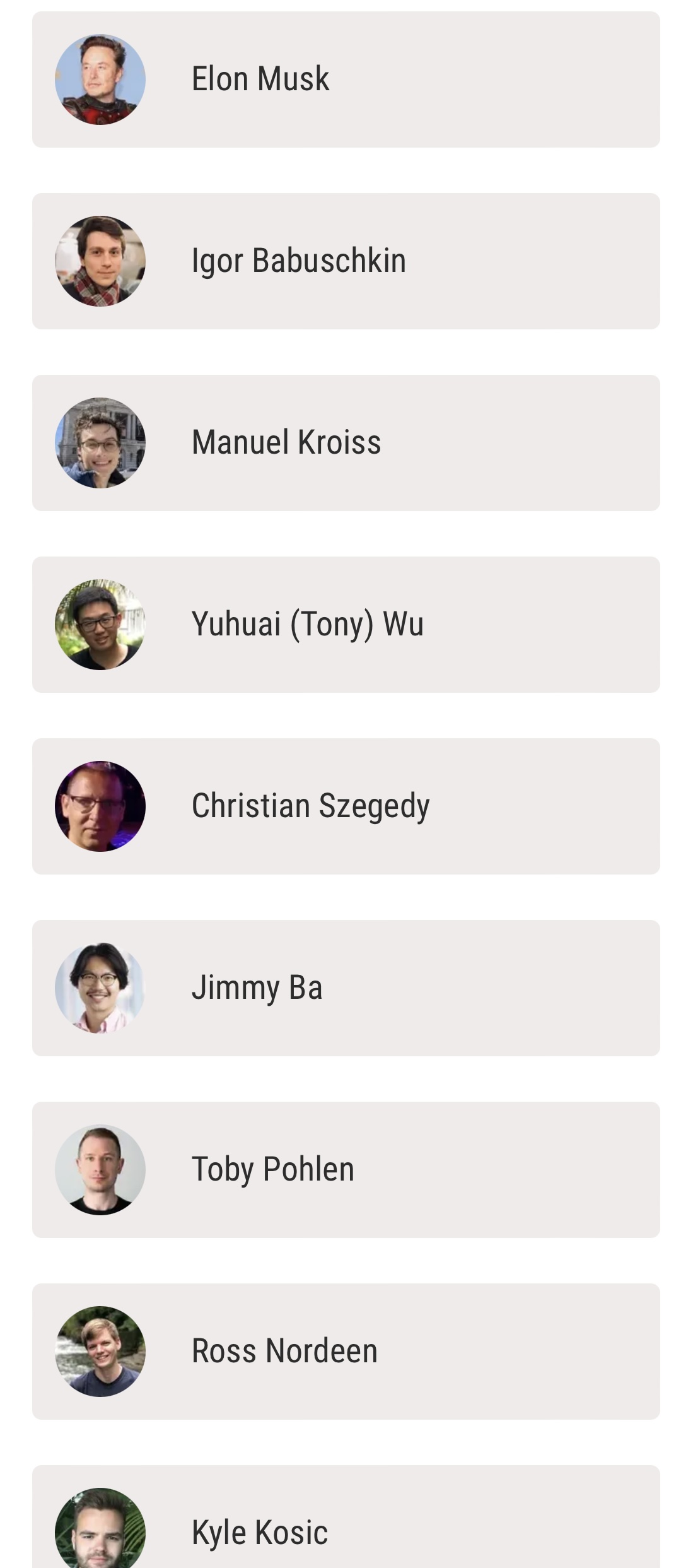
Task: Tap the Kyle Kosic row
Action: (346, 1527)
